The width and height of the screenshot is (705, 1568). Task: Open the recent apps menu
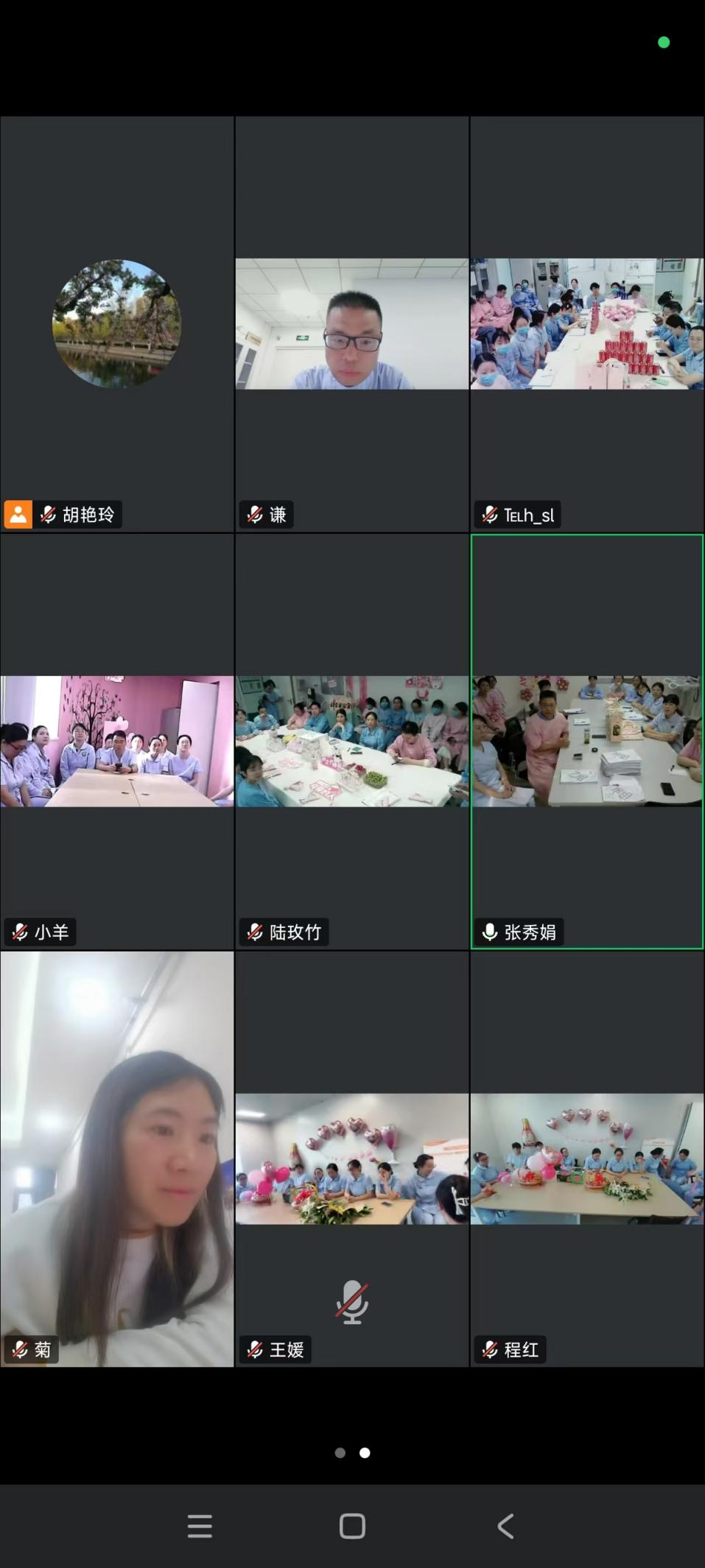(200, 1527)
